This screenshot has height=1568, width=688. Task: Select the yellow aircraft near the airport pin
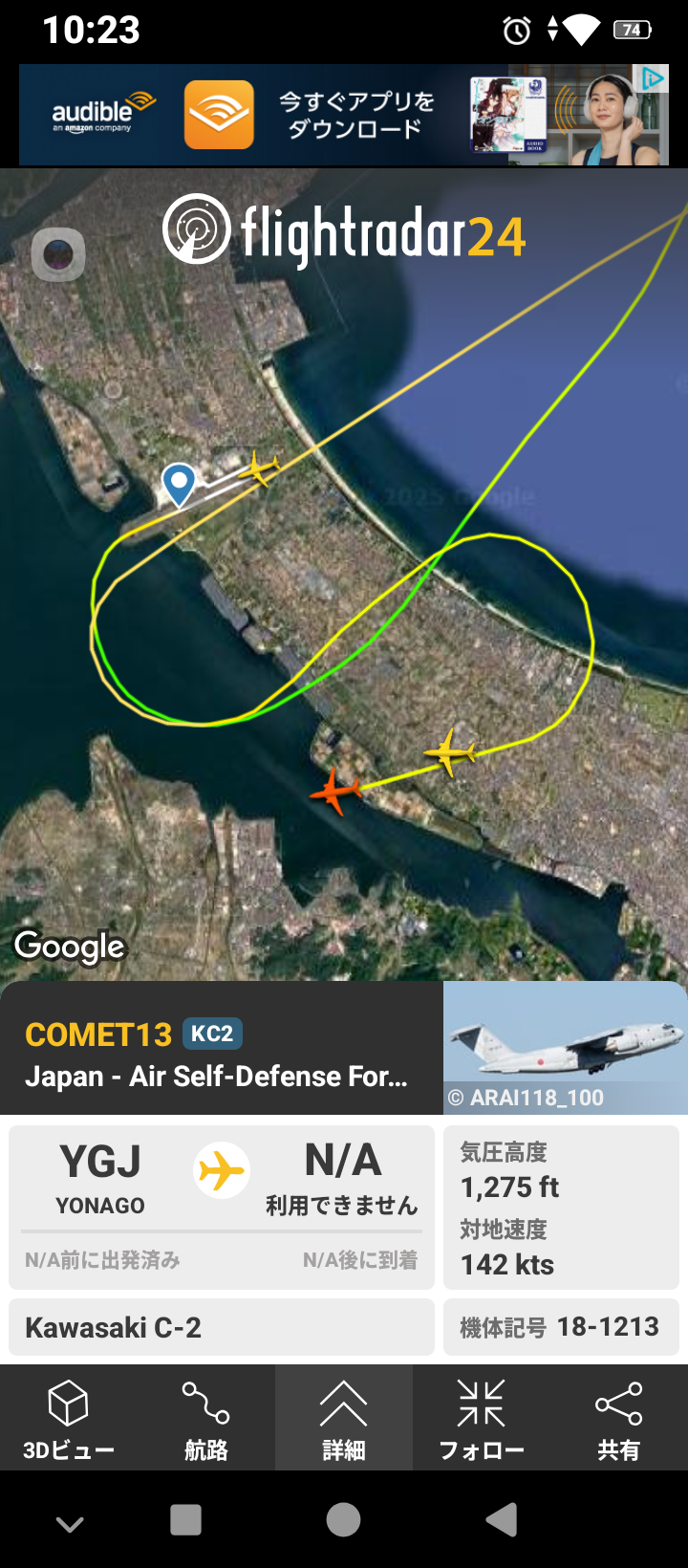pyautogui.click(x=259, y=468)
